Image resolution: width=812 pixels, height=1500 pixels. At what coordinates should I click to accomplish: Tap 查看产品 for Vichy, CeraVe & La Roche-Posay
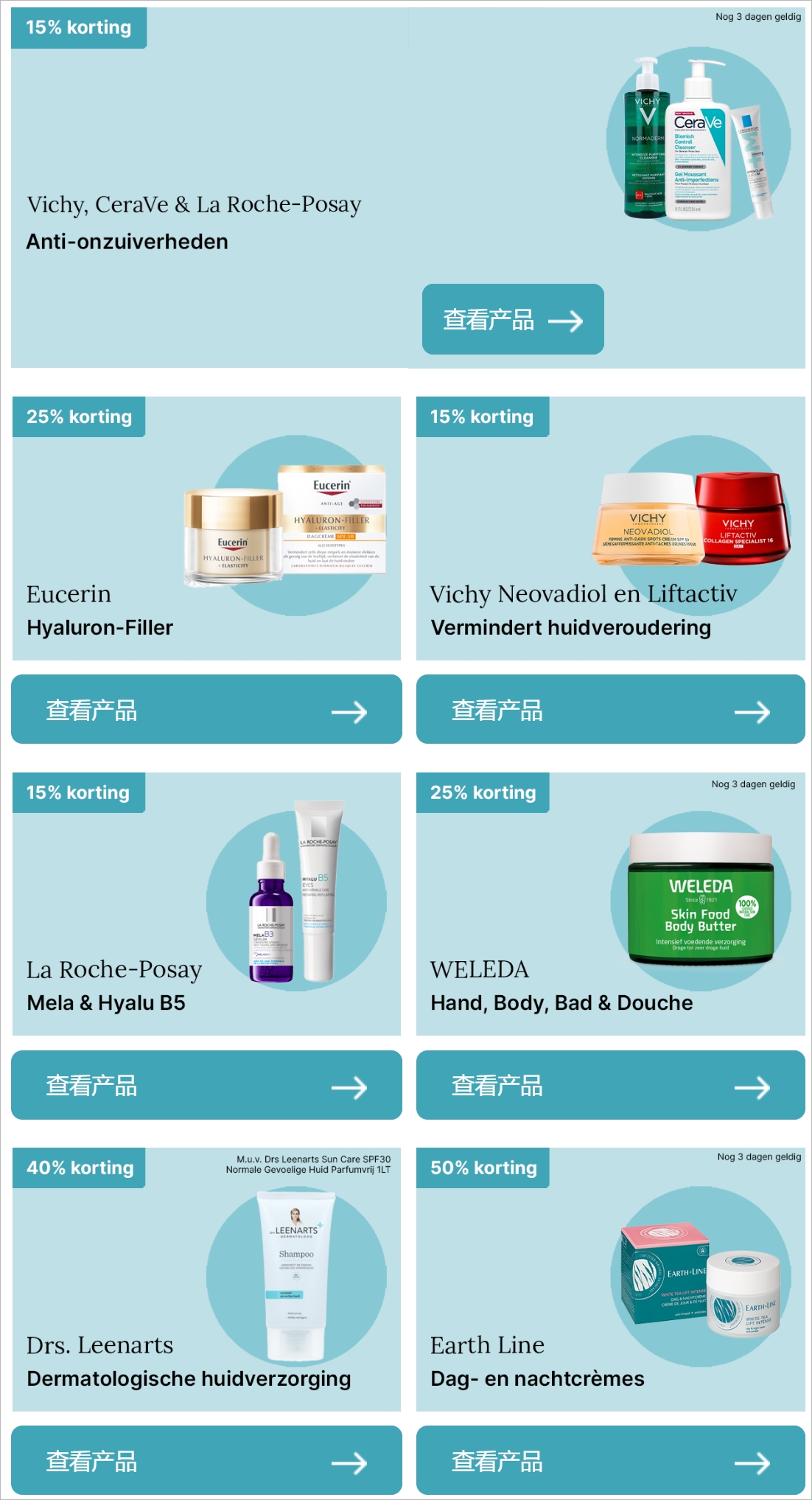[x=513, y=319]
